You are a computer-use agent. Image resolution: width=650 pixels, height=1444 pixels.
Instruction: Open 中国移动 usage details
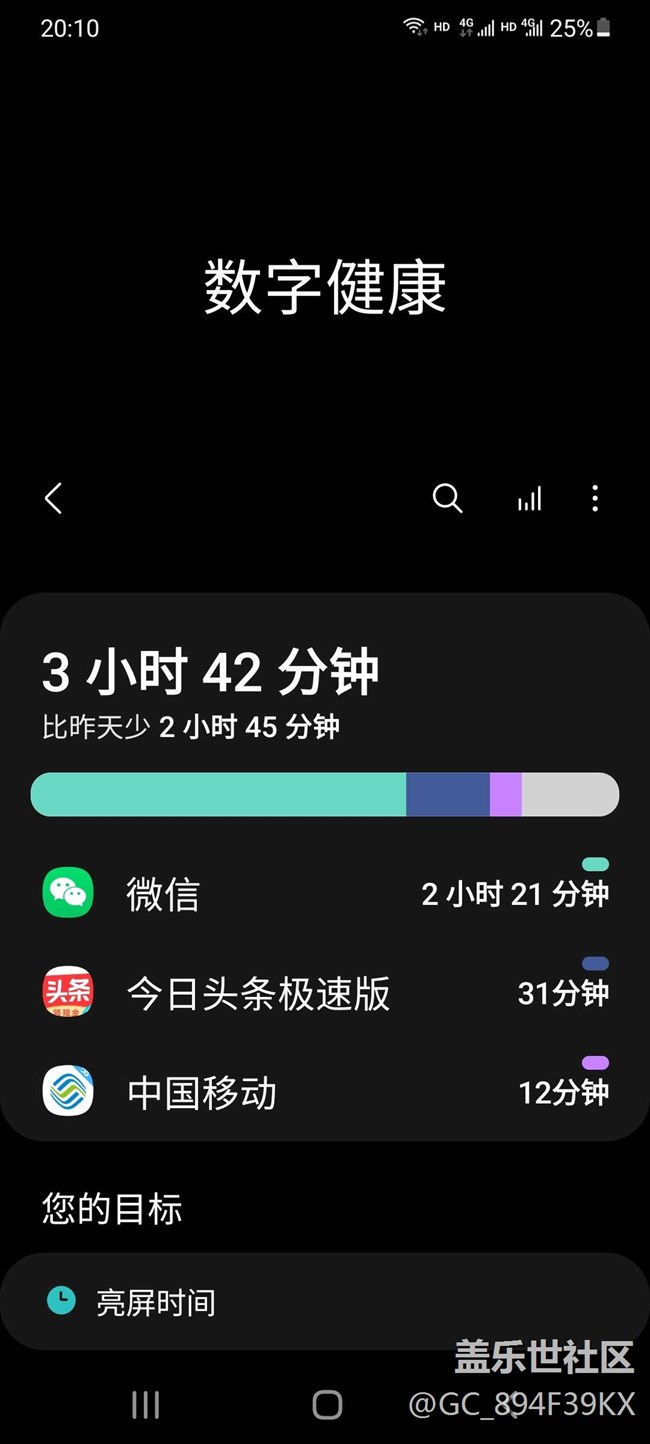(x=325, y=1091)
